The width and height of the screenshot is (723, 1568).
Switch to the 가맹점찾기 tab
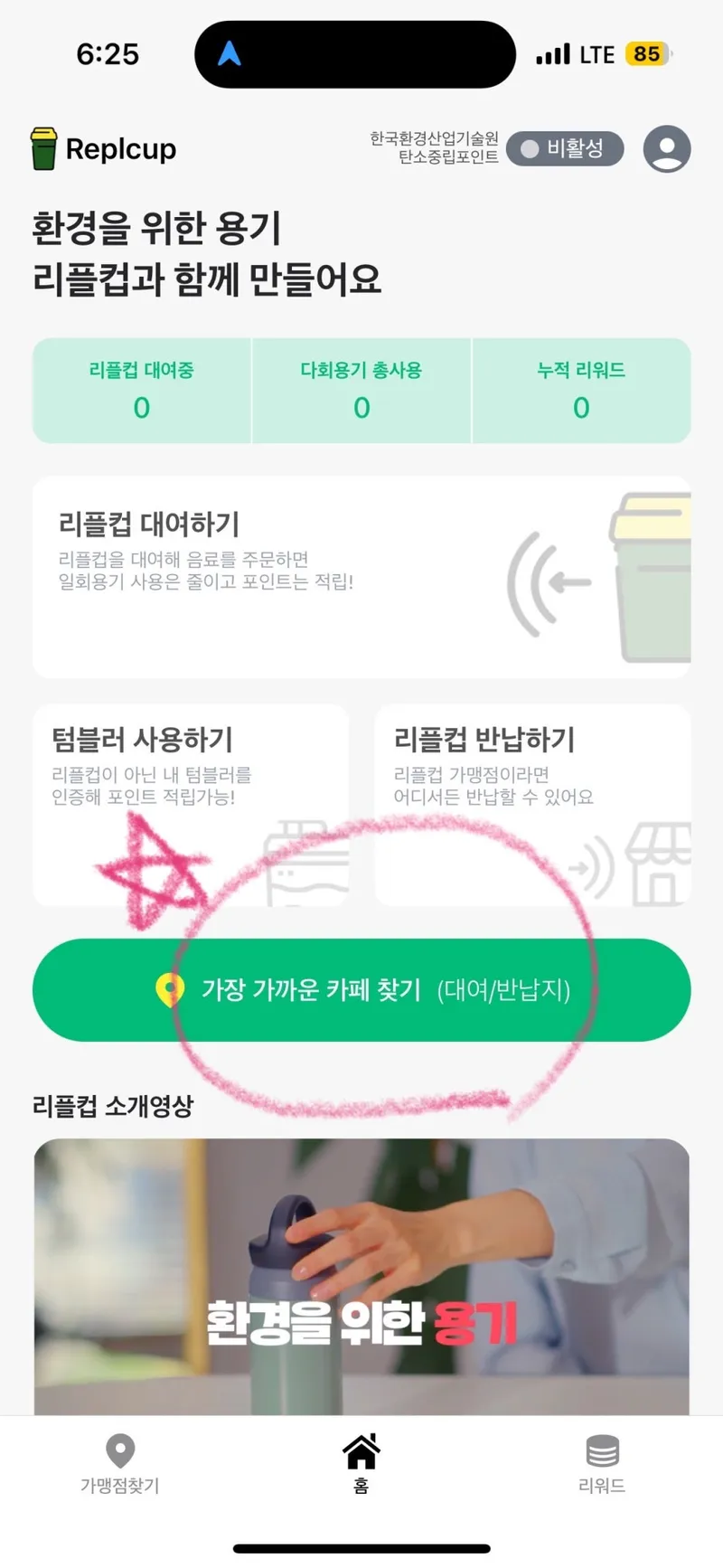pos(120,1463)
